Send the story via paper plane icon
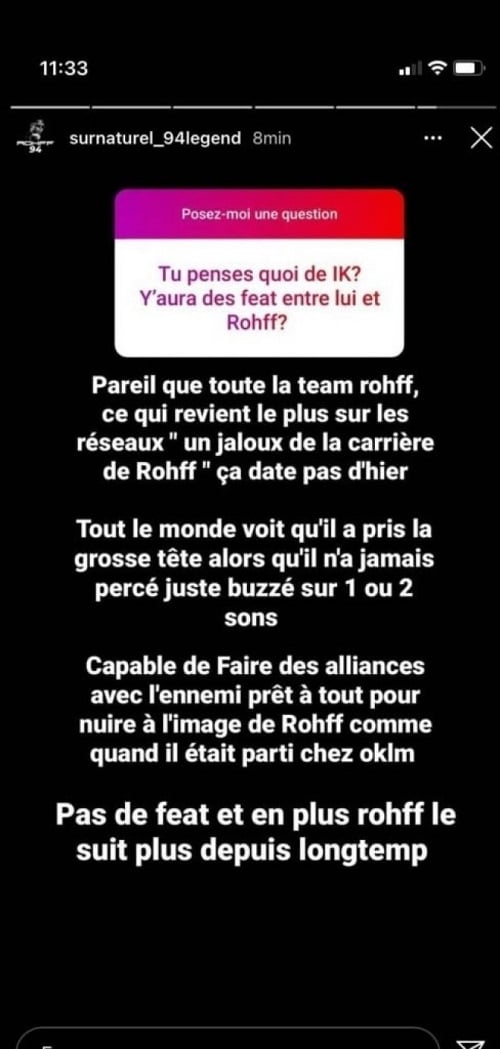Viewport: 500px width, 1049px height. 473,1042
